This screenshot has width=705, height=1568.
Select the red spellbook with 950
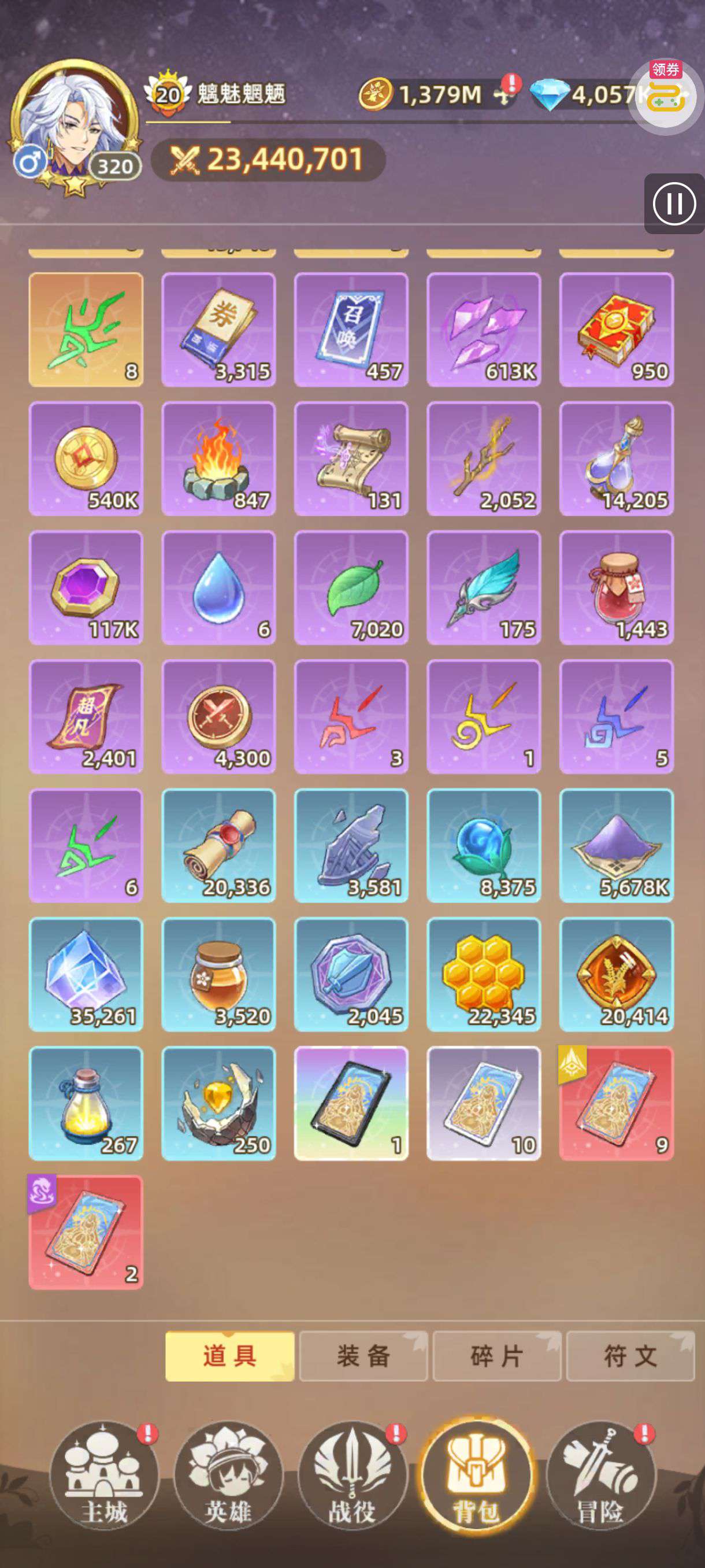(616, 330)
